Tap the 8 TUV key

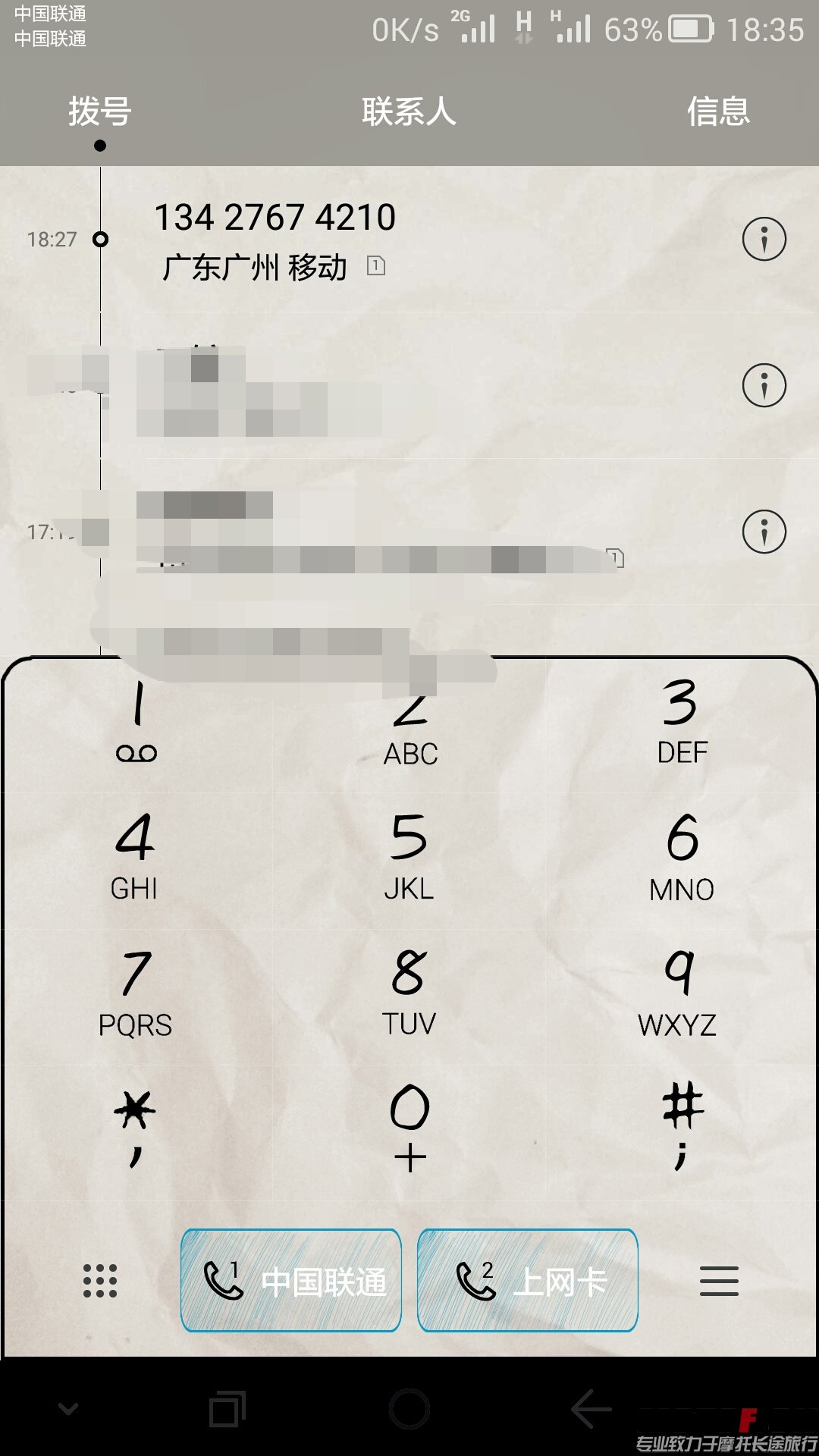pos(409,993)
